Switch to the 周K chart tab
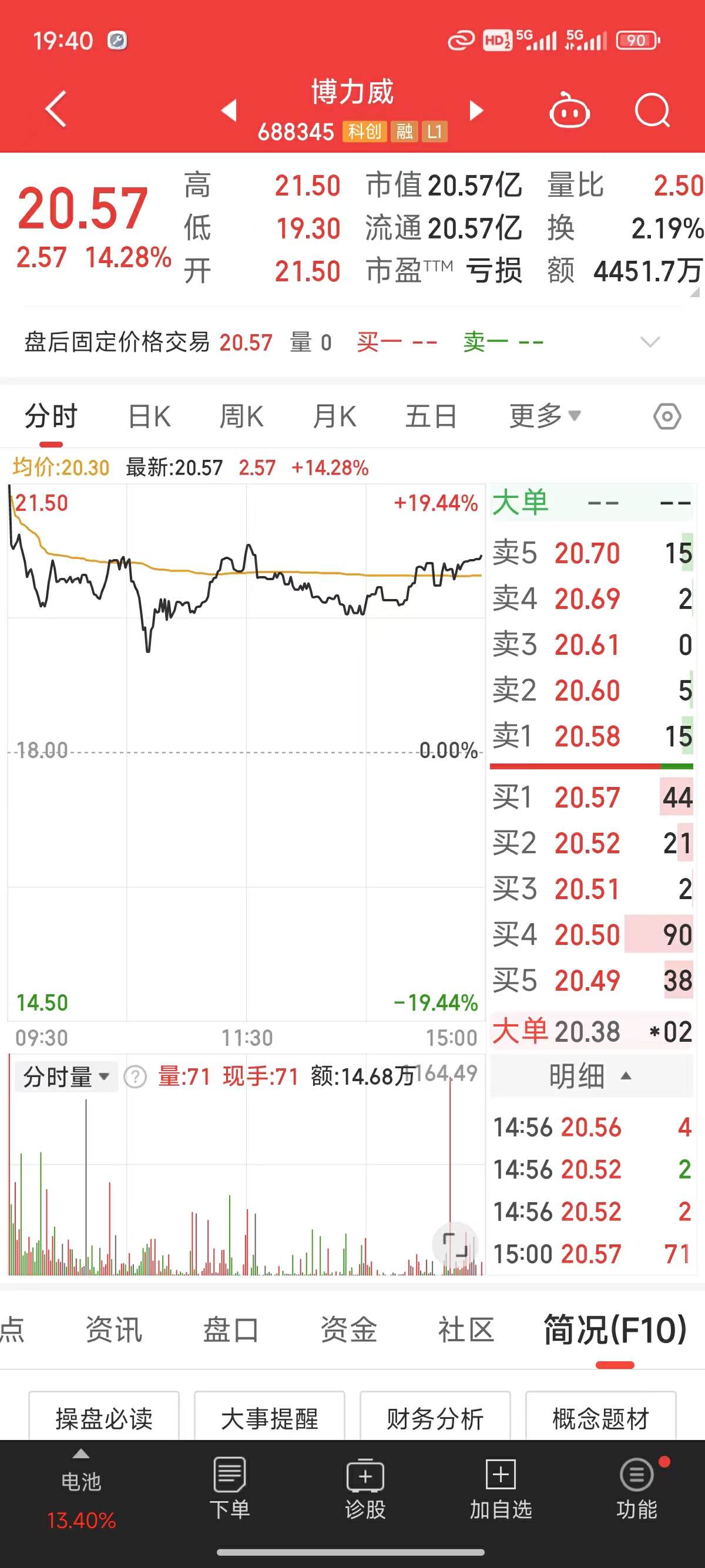Screen dimensions: 705x1568 point(241,417)
